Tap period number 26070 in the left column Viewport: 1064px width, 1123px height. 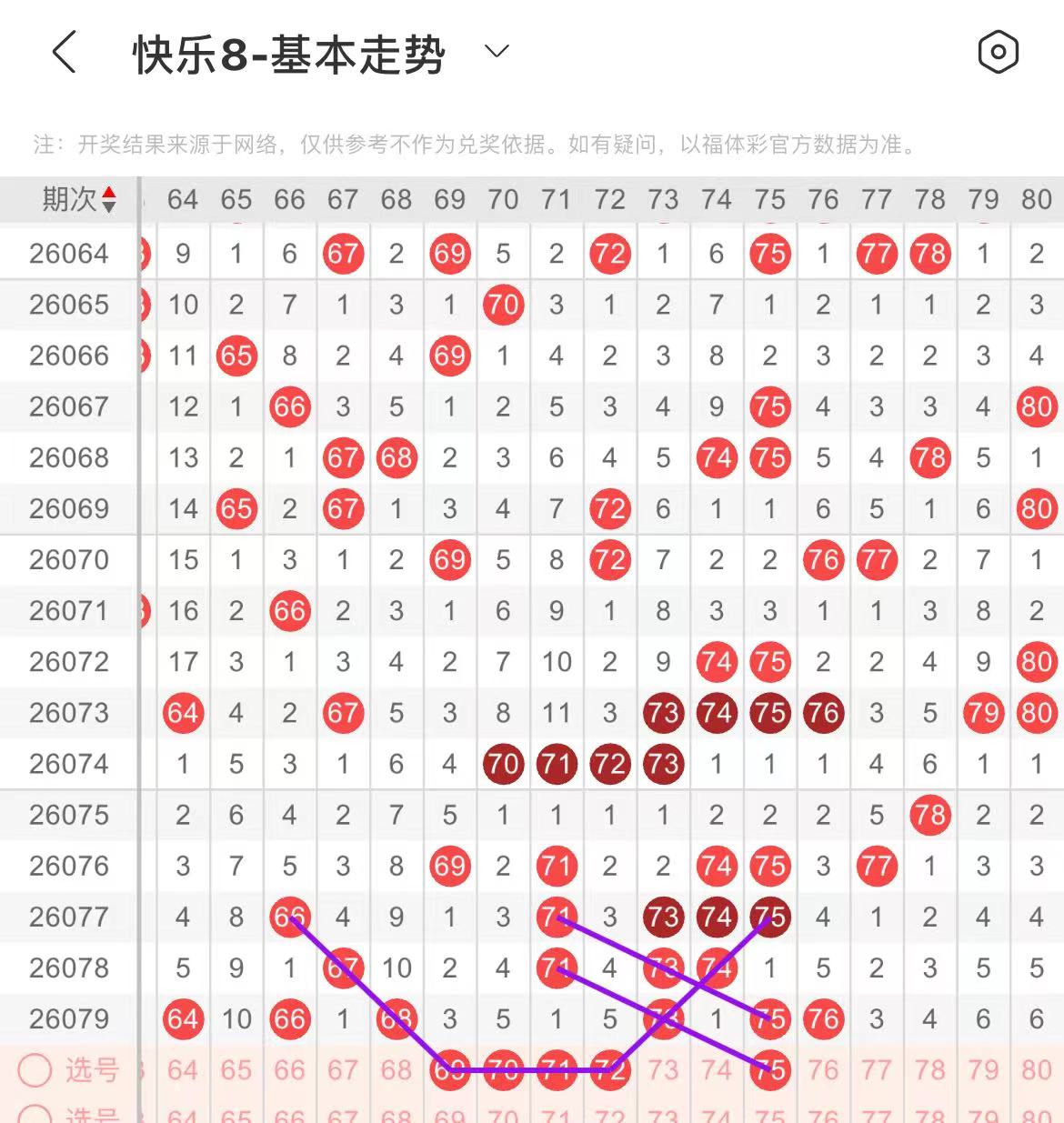pyautogui.click(x=68, y=560)
